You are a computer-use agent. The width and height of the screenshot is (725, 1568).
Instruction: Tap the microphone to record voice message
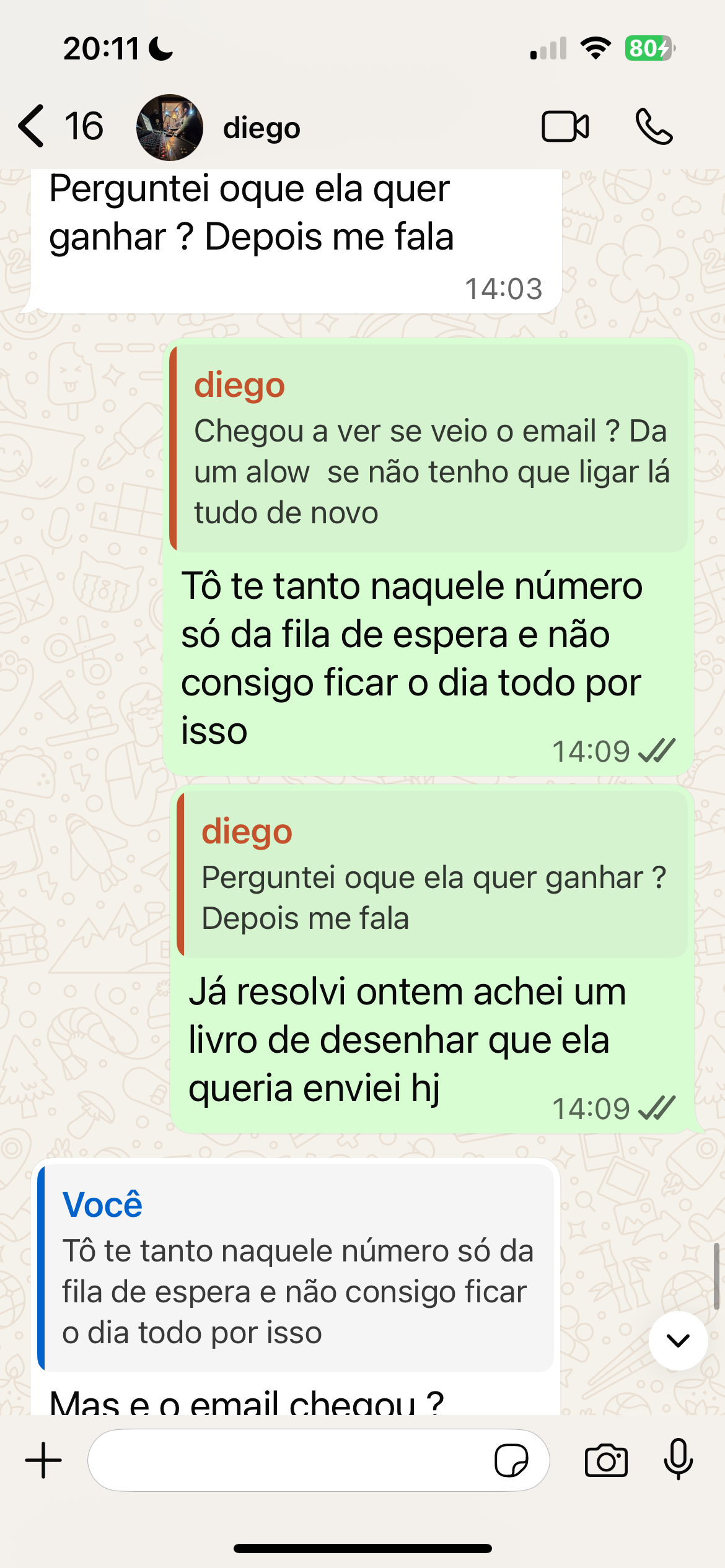pos(679,1459)
